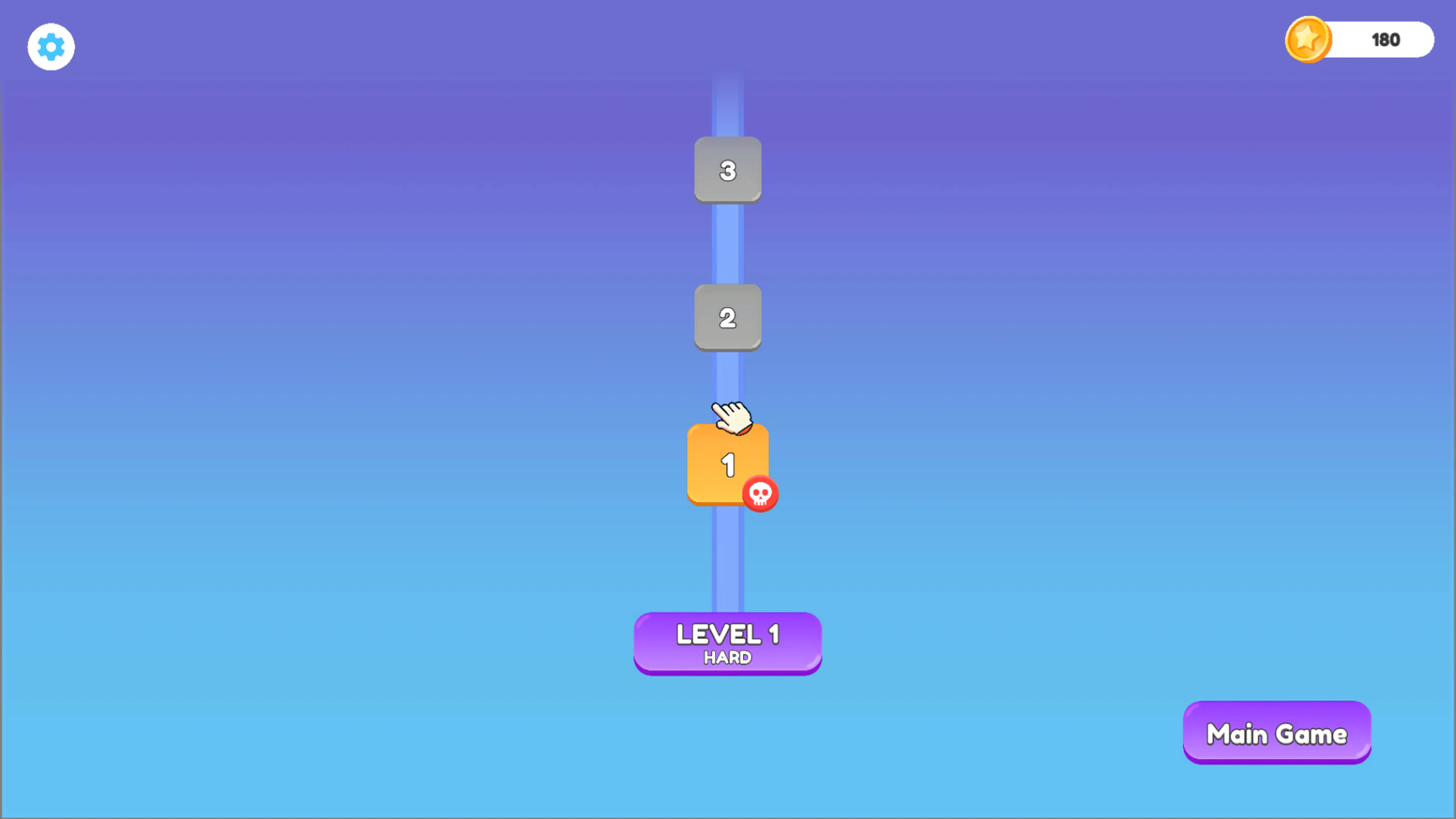The height and width of the screenshot is (819, 1456).
Task: Tap the locked level 2 tile
Action: click(728, 317)
